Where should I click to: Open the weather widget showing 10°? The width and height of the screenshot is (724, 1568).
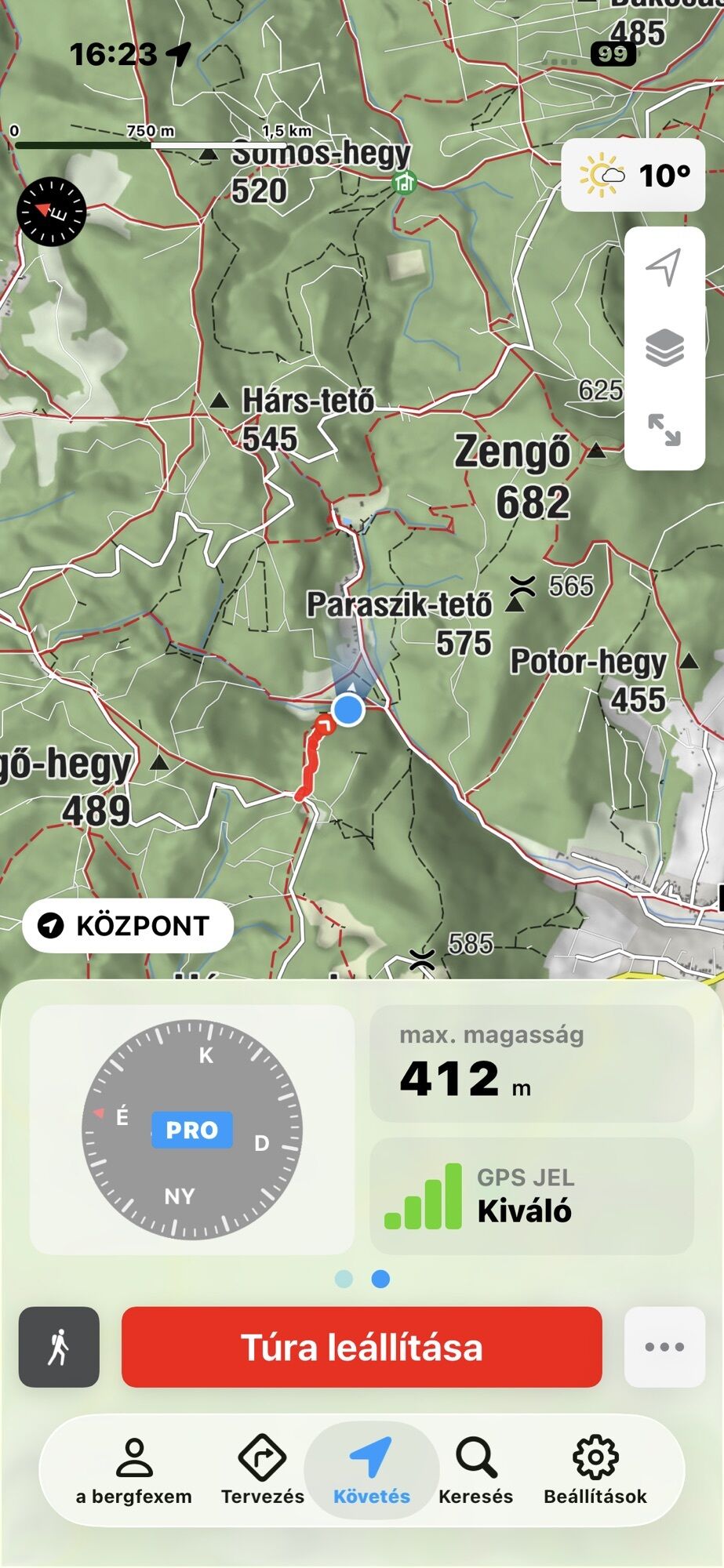click(x=633, y=176)
